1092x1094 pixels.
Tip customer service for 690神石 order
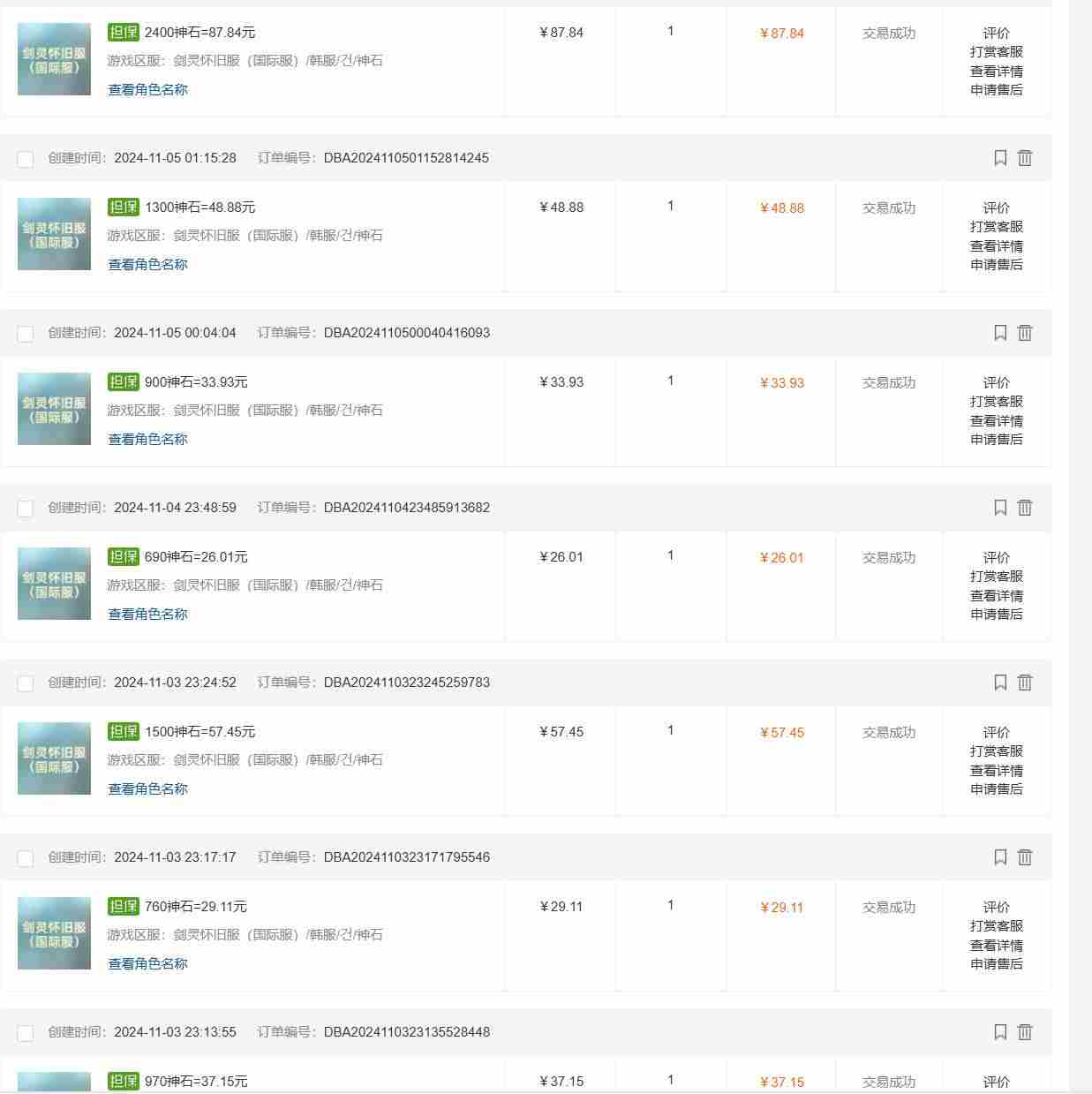tap(996, 577)
